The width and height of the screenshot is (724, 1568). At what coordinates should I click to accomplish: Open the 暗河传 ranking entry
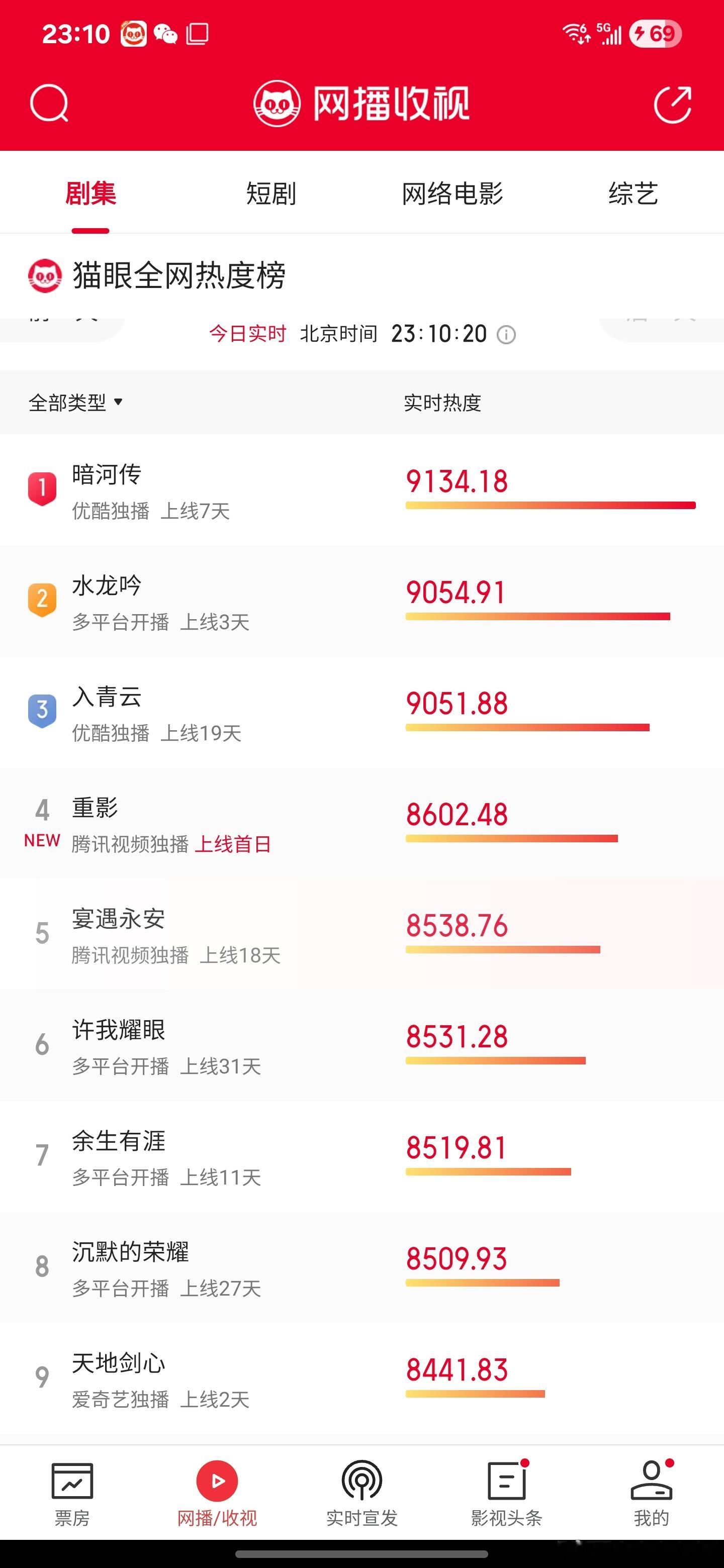(361, 489)
